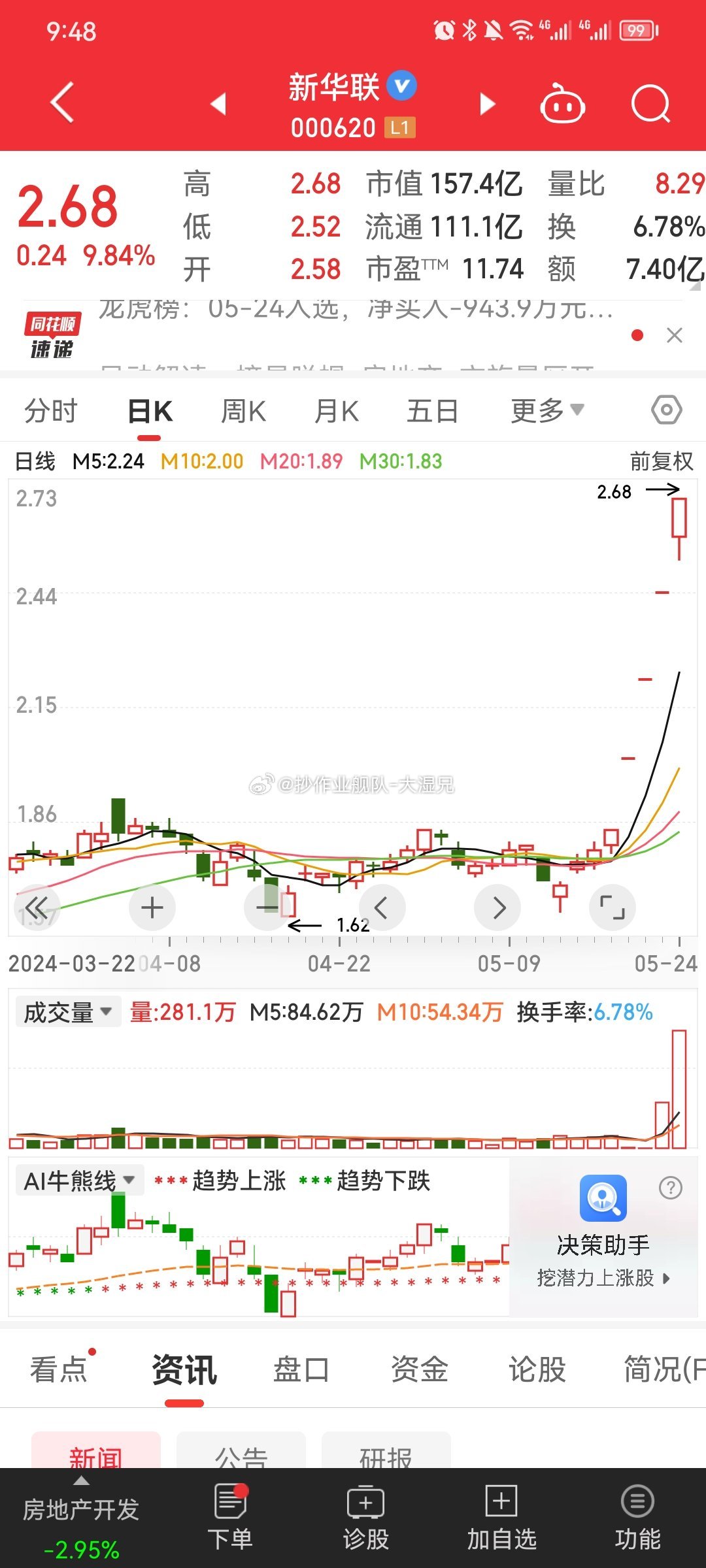Open the AI牛熊线 indicator dropdown

(x=79, y=1181)
